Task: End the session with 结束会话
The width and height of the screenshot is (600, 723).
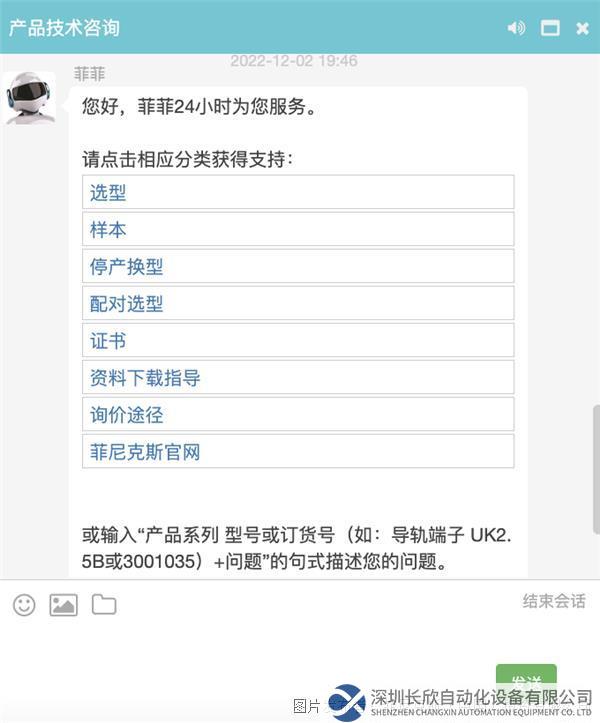Action: (x=553, y=601)
